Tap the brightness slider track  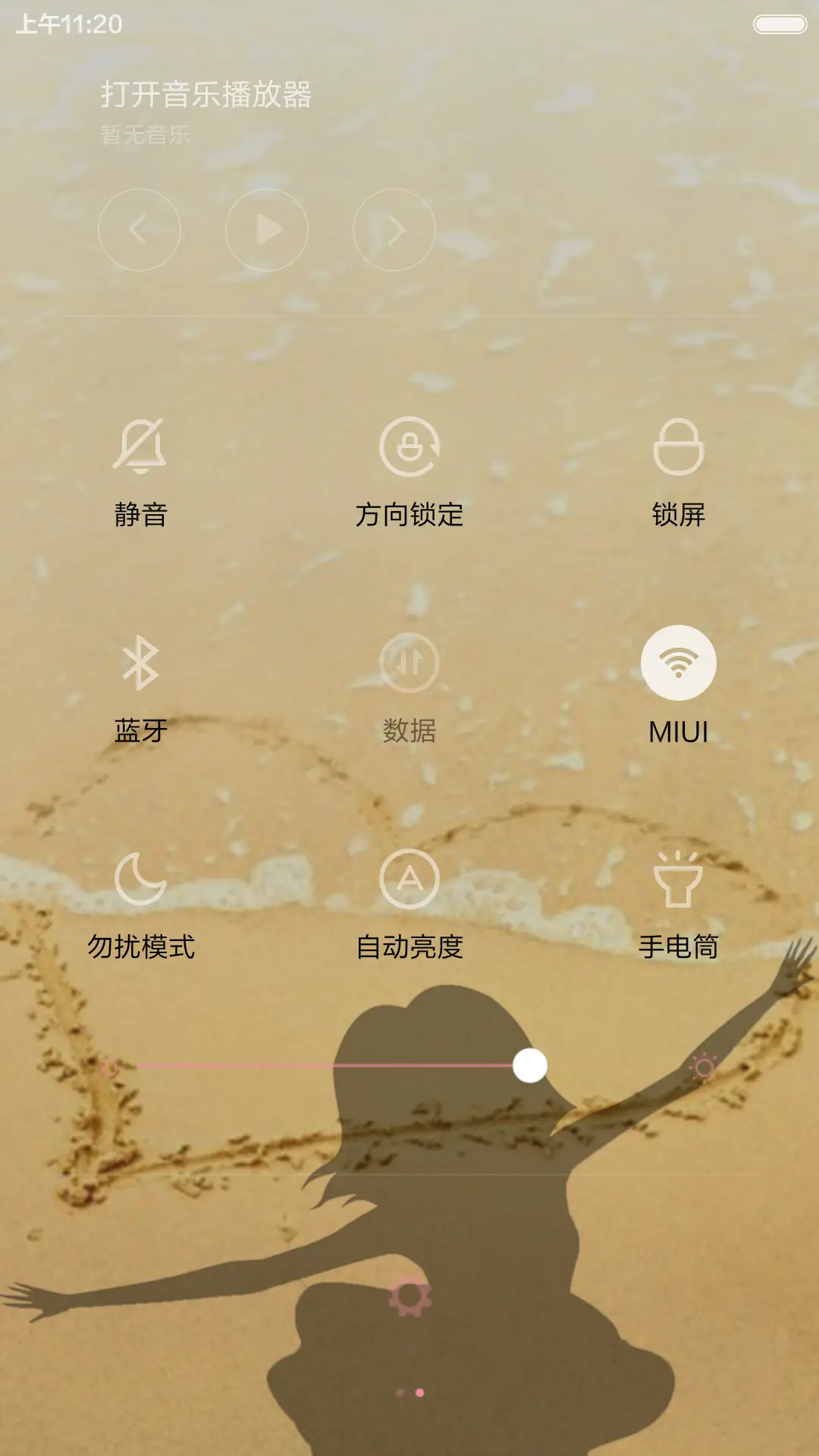(318, 1066)
